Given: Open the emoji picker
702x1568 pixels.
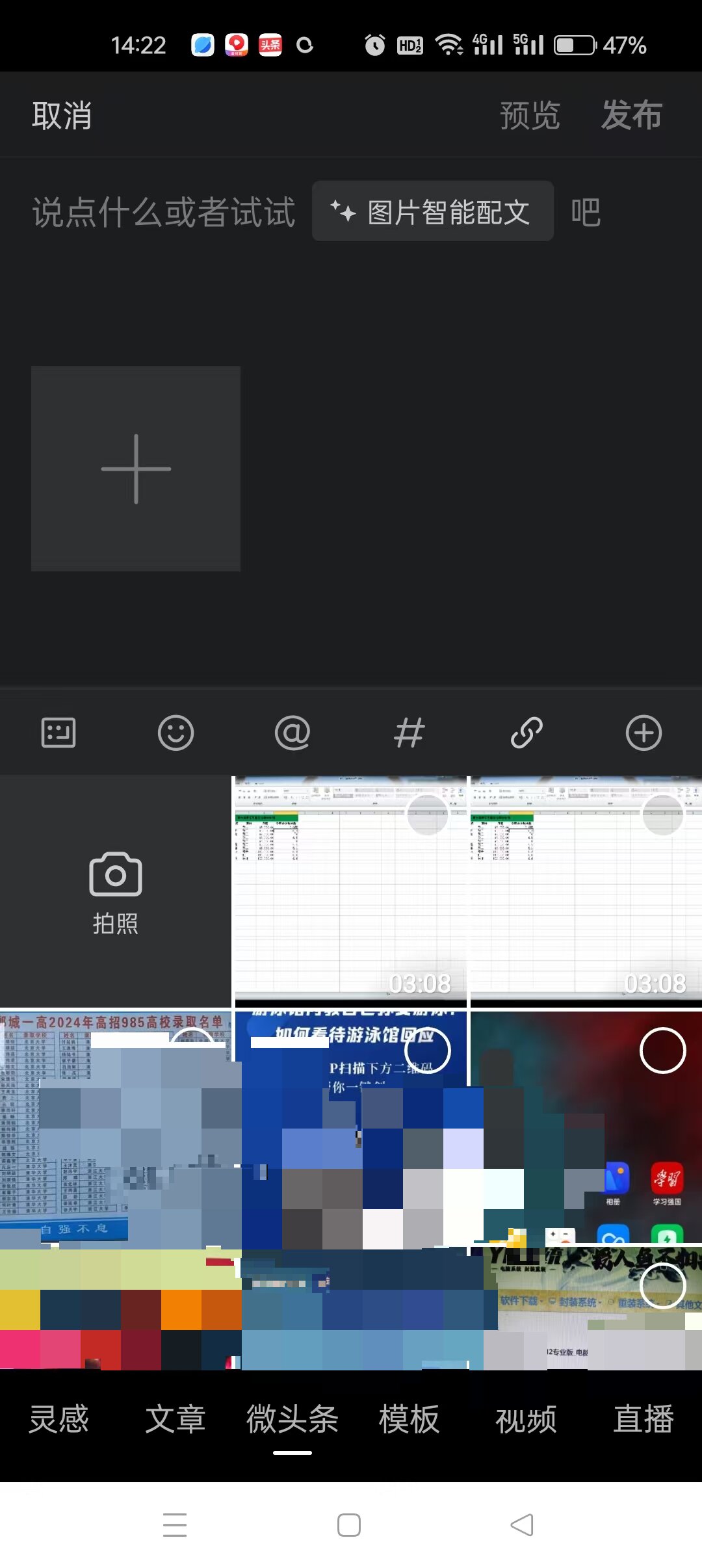Looking at the screenshot, I should [175, 733].
